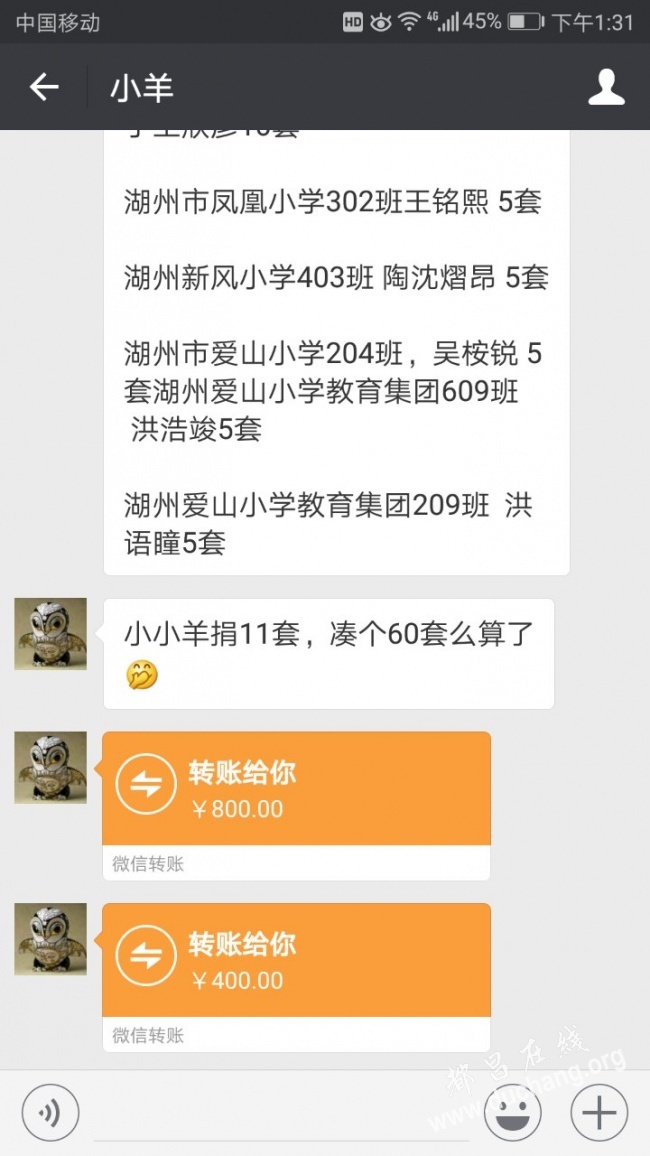Tap the message text field
Image resolution: width=650 pixels, height=1156 pixels.
(280, 1112)
